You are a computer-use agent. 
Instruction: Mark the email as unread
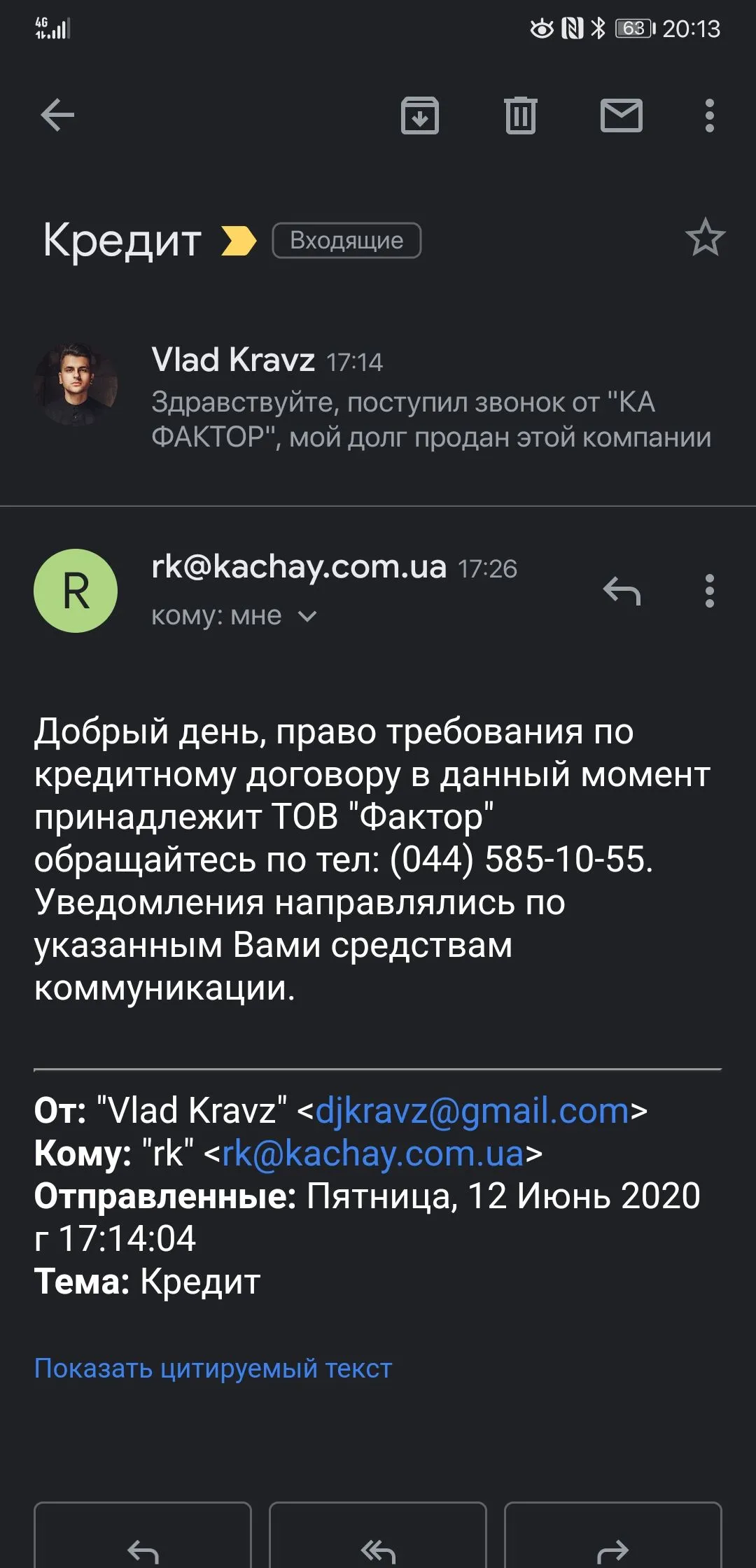click(621, 115)
